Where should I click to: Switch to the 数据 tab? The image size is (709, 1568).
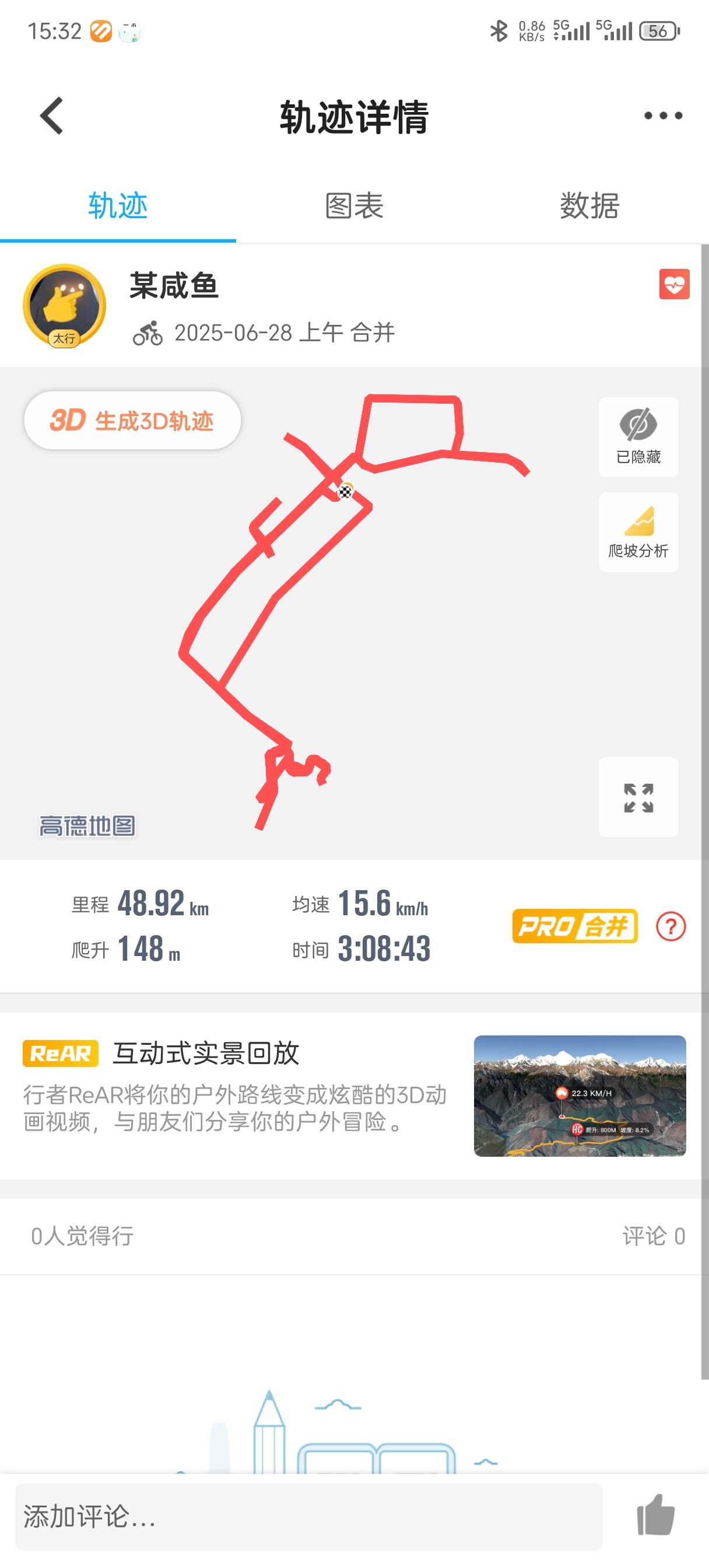(x=589, y=206)
